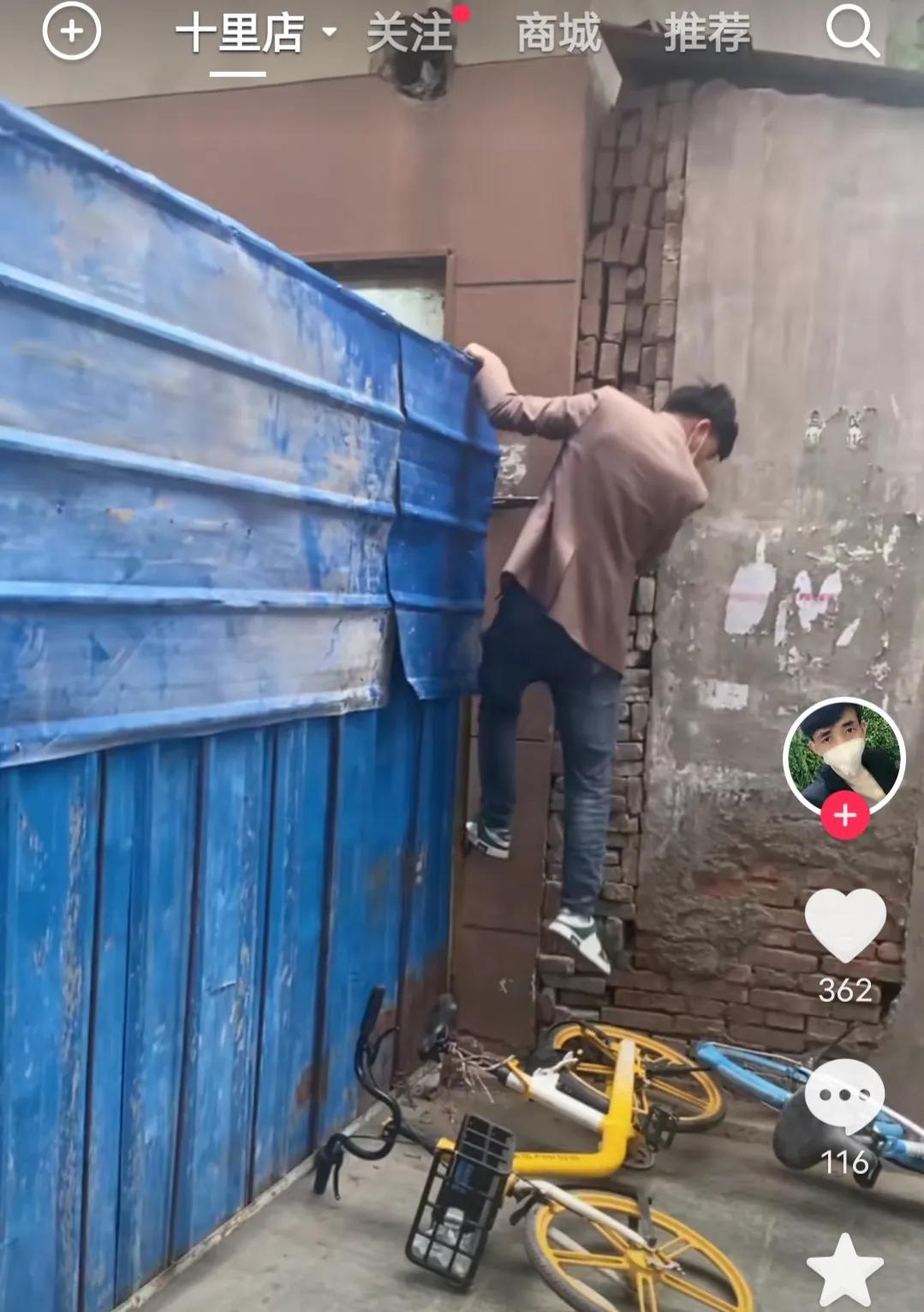Expand the caret next to 十里店
The image size is (924, 1312).
[x=328, y=34]
